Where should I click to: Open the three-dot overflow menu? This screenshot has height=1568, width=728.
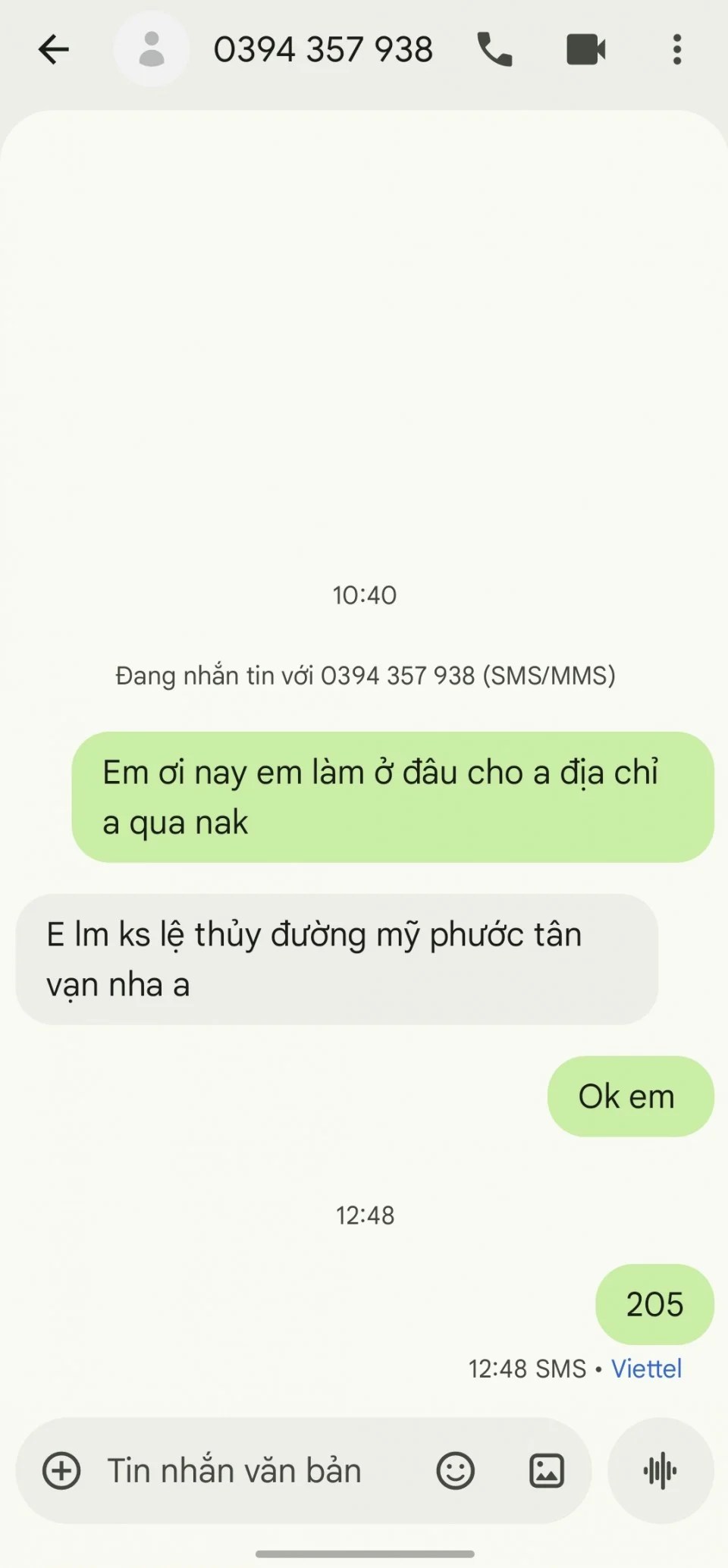tap(676, 50)
